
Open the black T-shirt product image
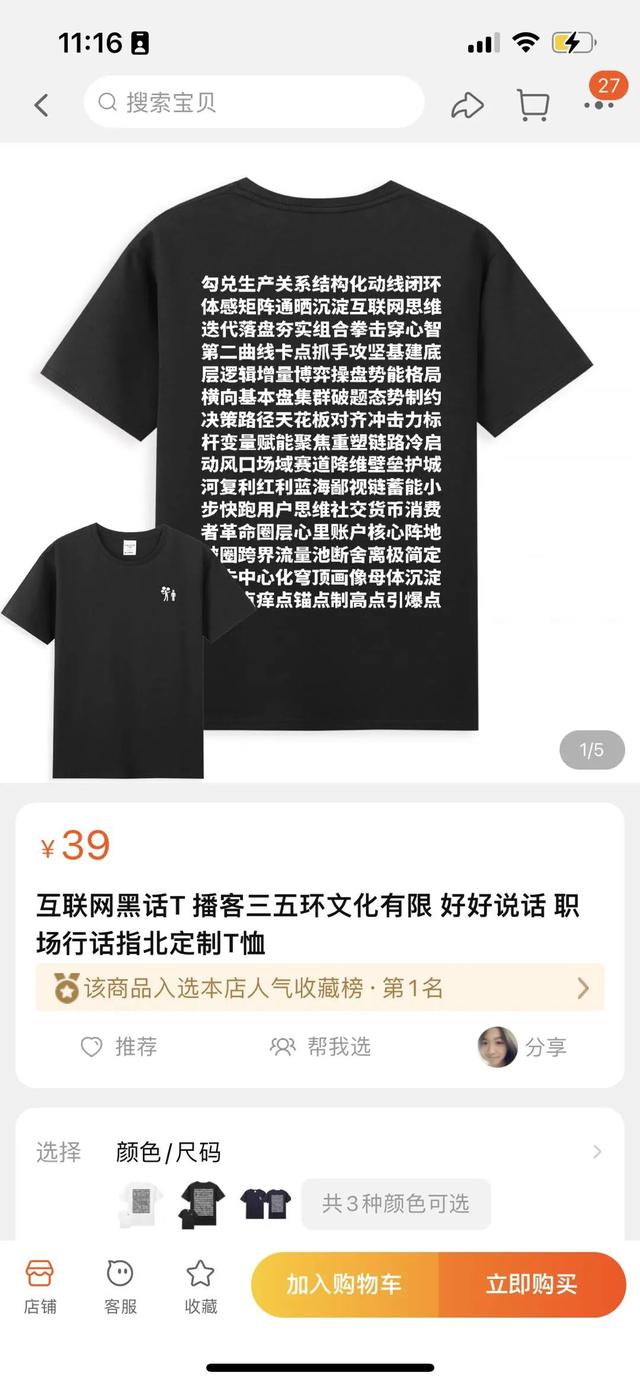pyautogui.click(x=320, y=462)
